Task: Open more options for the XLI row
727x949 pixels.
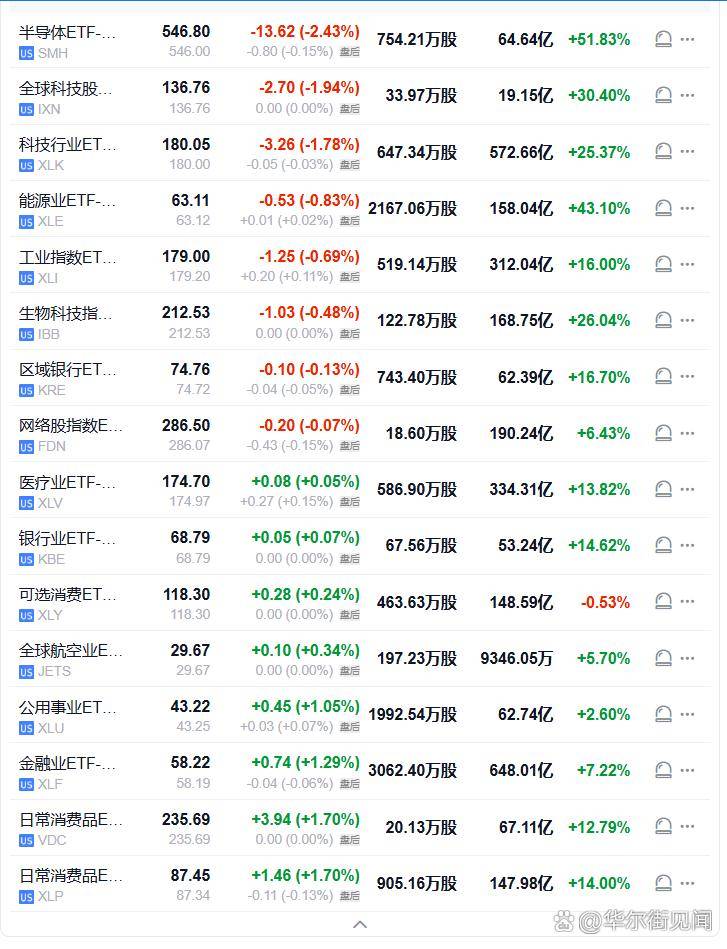Action: 687,264
